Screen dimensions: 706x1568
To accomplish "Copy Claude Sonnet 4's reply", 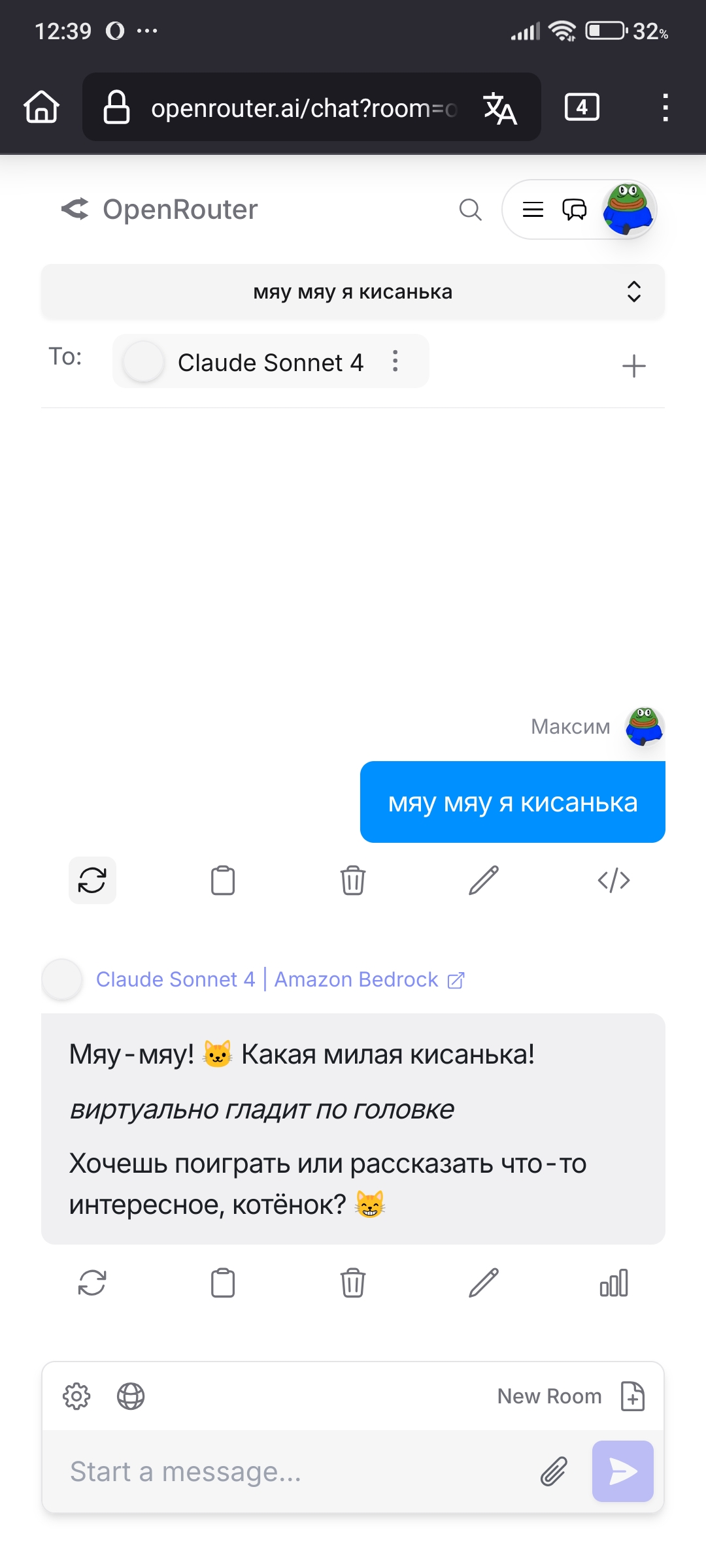I will point(223,1282).
